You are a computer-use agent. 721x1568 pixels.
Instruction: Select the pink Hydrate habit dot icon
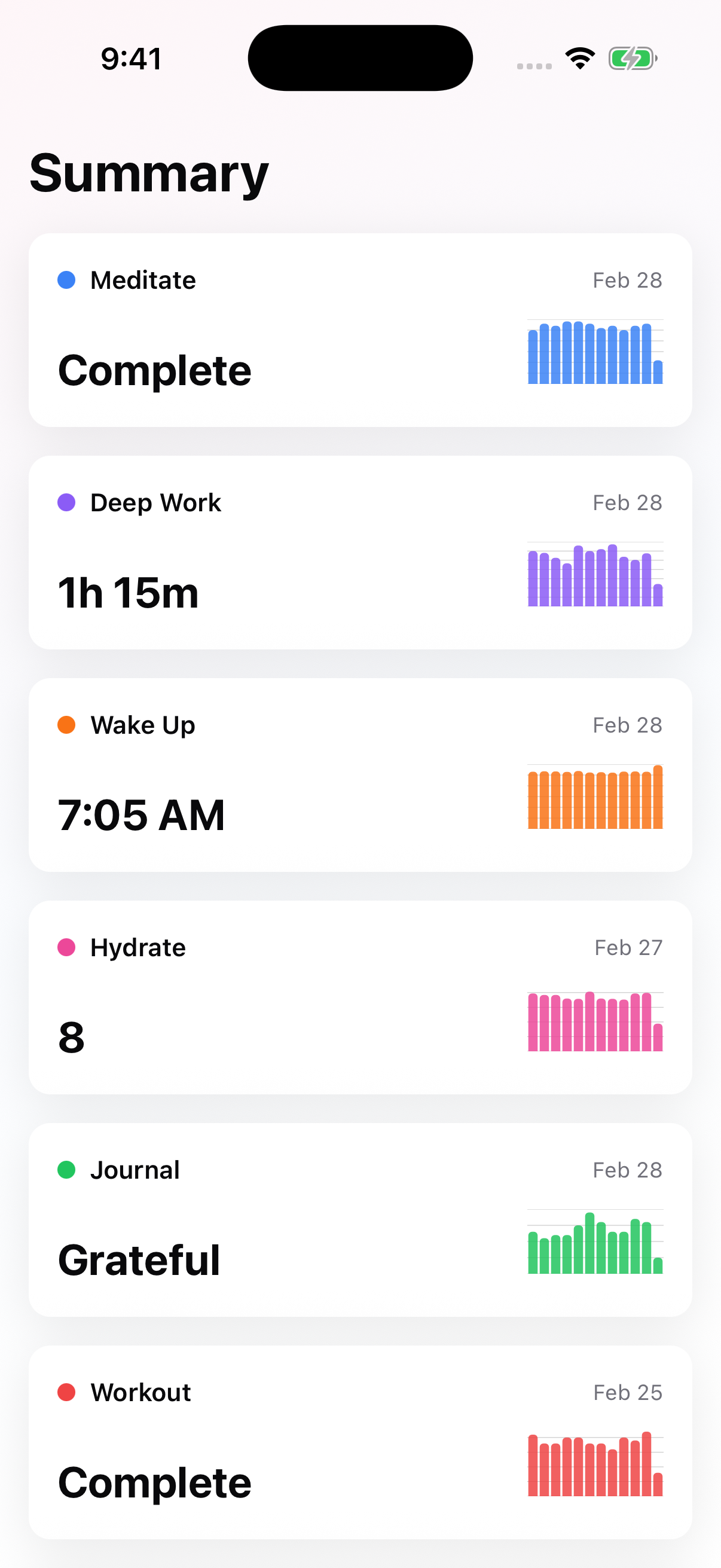(66, 948)
